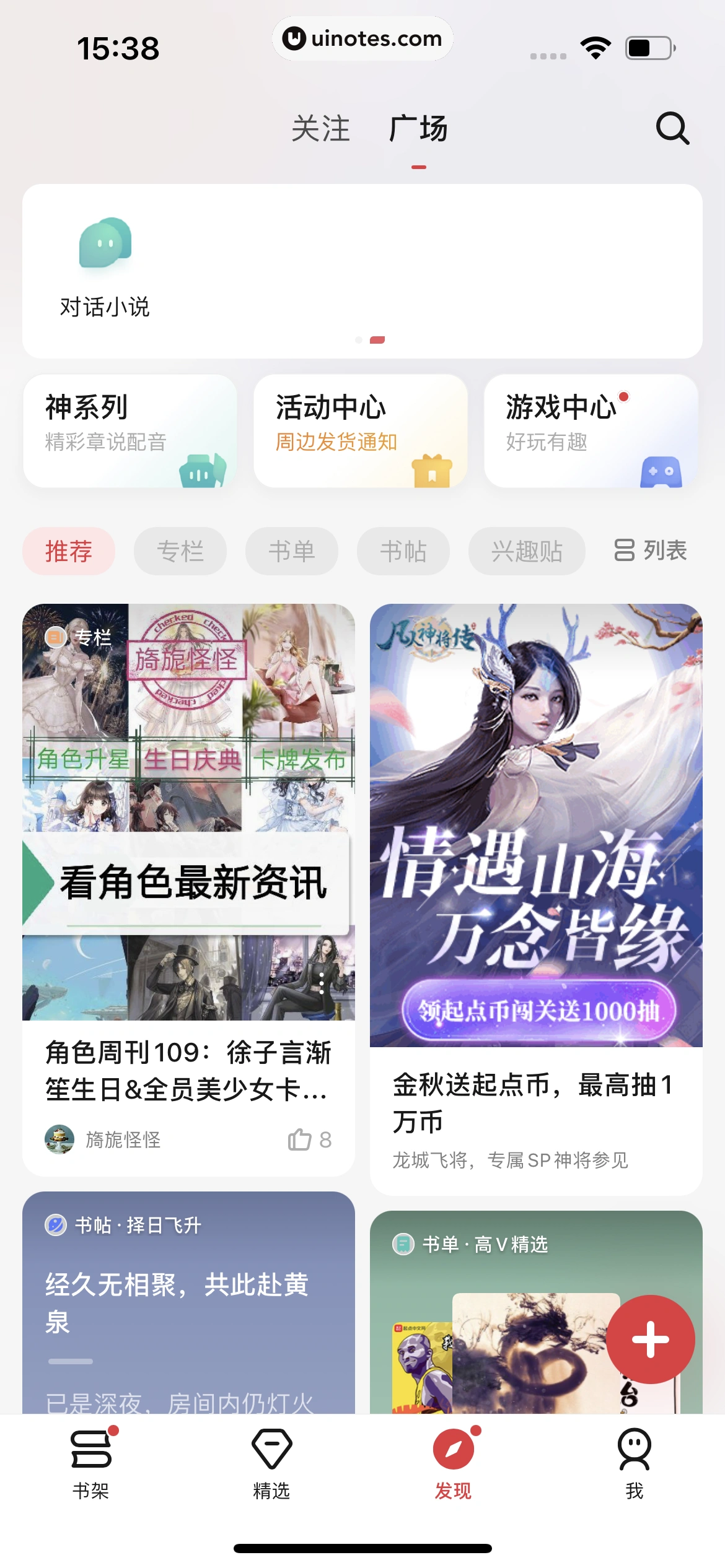Tap the red floating plus button
The width and height of the screenshot is (725, 1568).
649,1339
